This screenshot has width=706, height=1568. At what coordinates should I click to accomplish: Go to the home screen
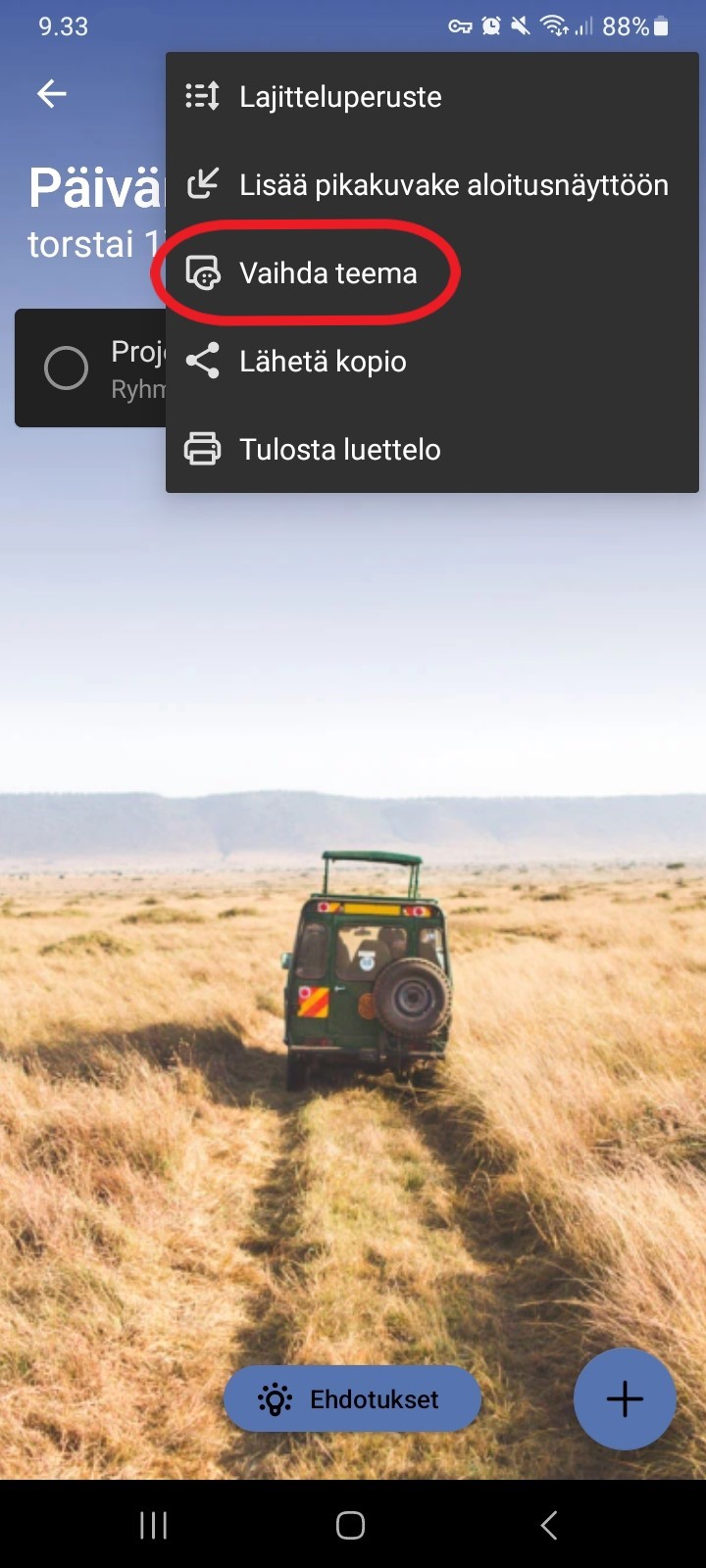point(351,1525)
